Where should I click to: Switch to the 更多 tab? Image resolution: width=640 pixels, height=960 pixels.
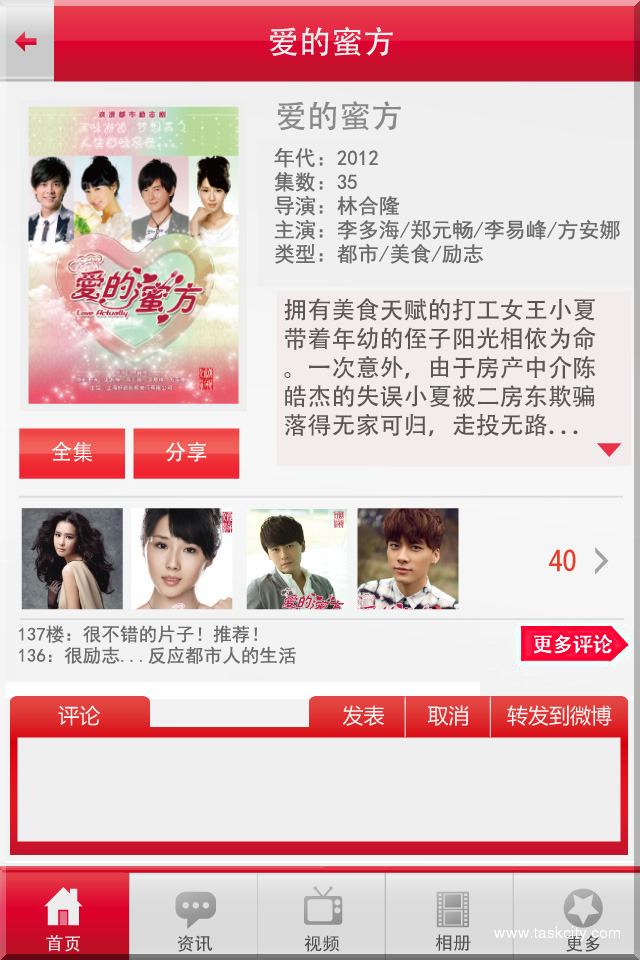click(581, 918)
